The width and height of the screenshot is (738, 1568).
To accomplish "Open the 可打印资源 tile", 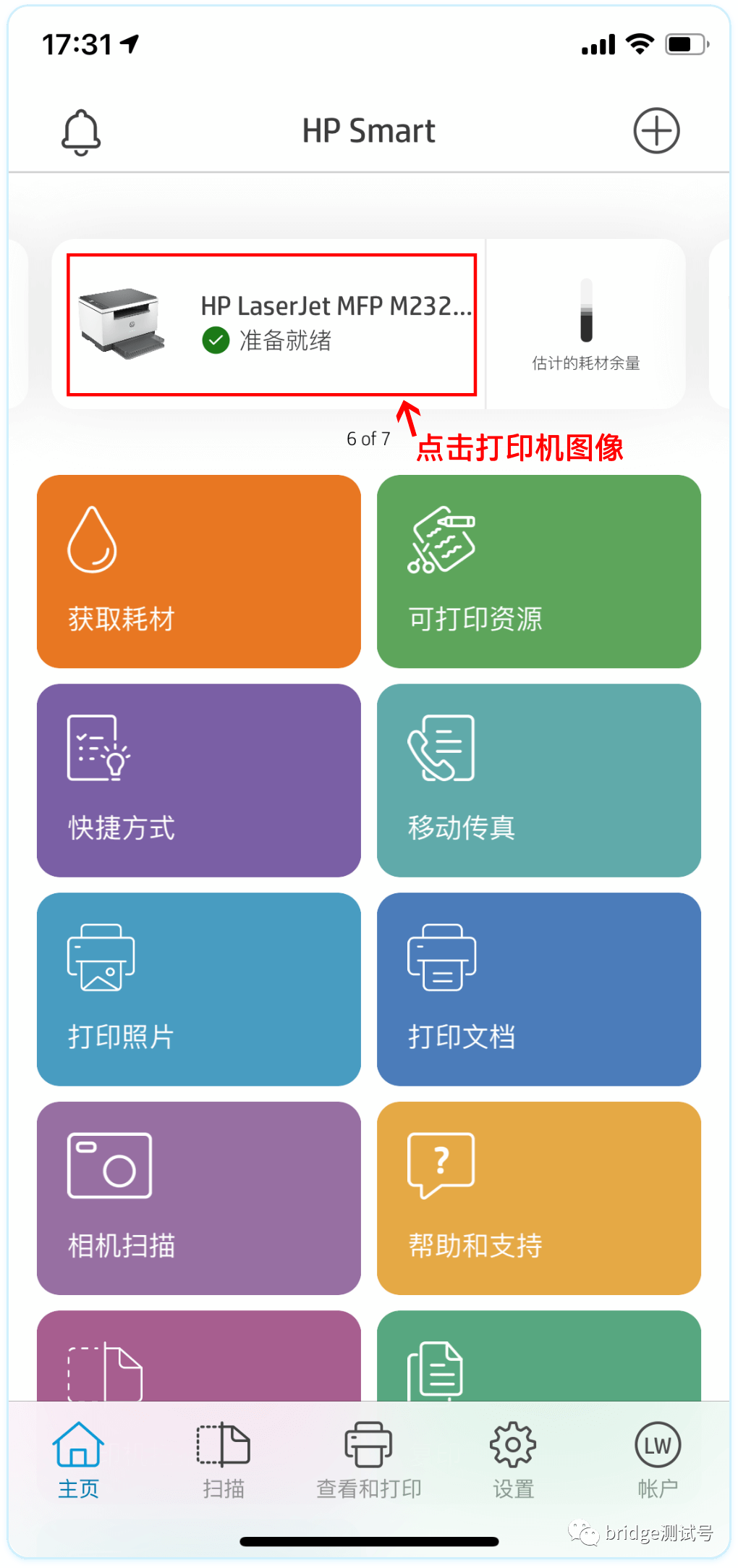I will [538, 571].
